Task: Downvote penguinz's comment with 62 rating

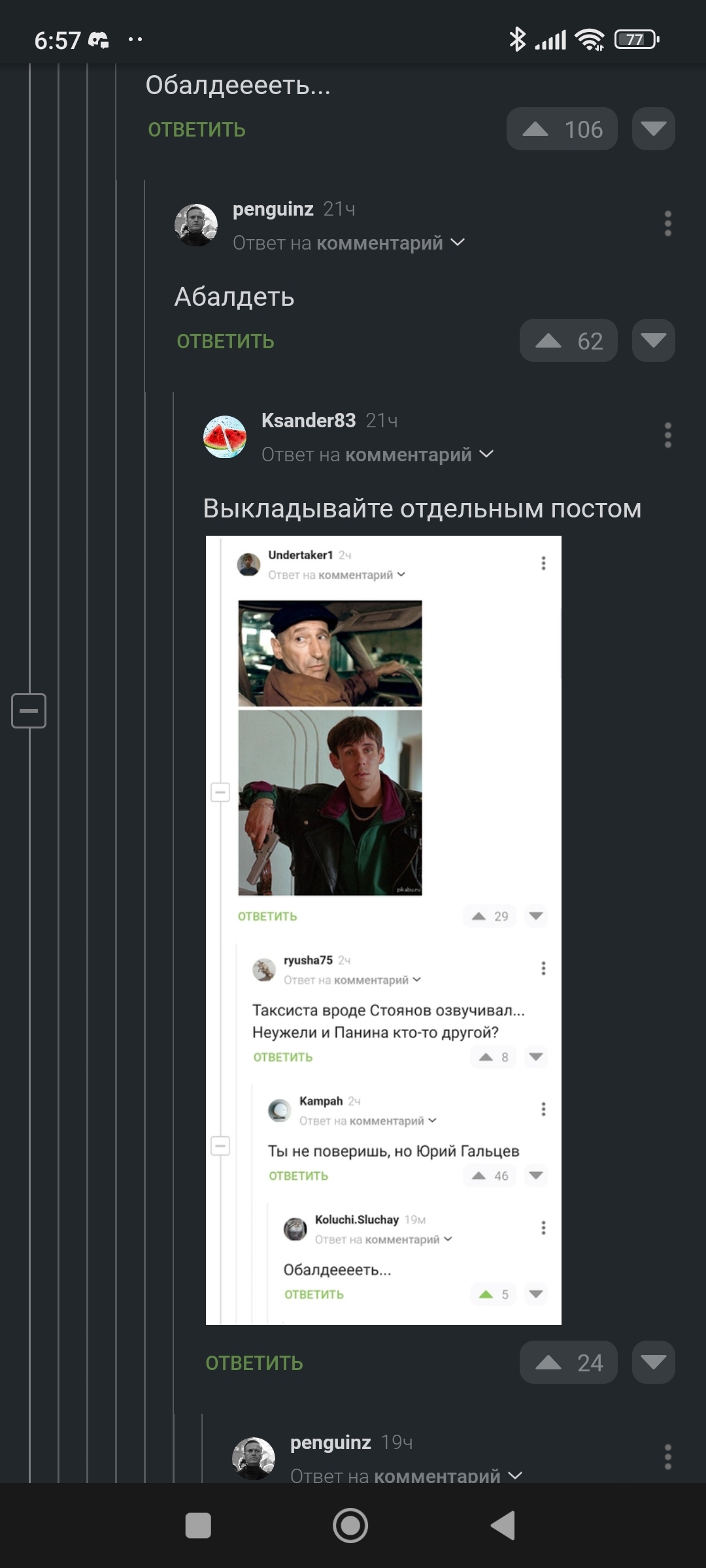Action: (653, 341)
